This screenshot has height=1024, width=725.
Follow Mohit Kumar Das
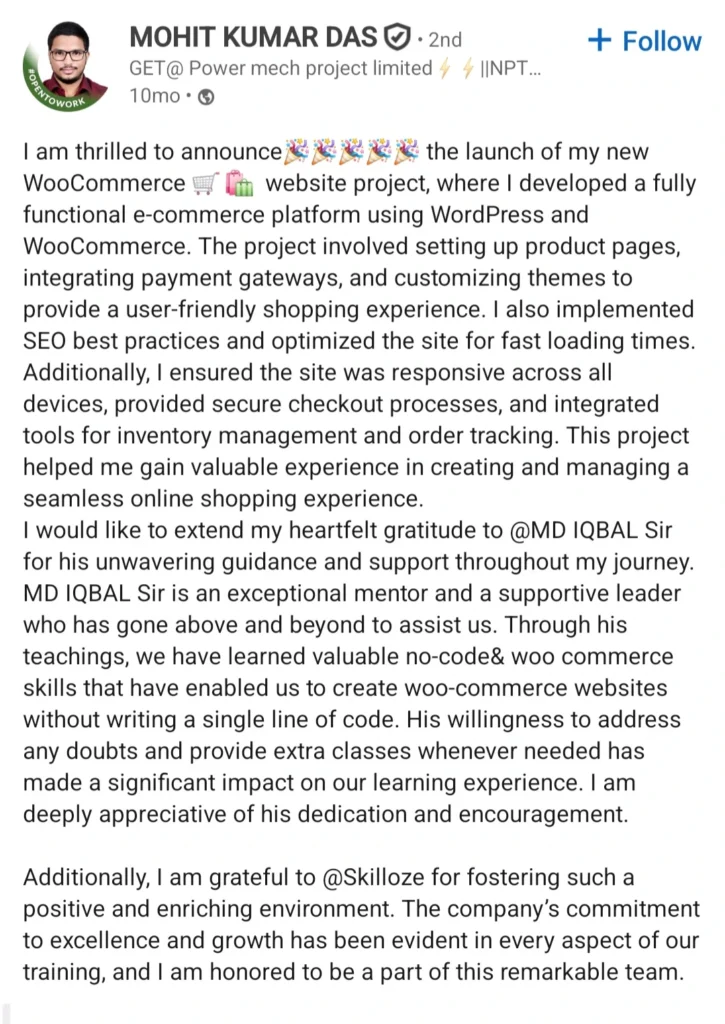[x=645, y=41]
